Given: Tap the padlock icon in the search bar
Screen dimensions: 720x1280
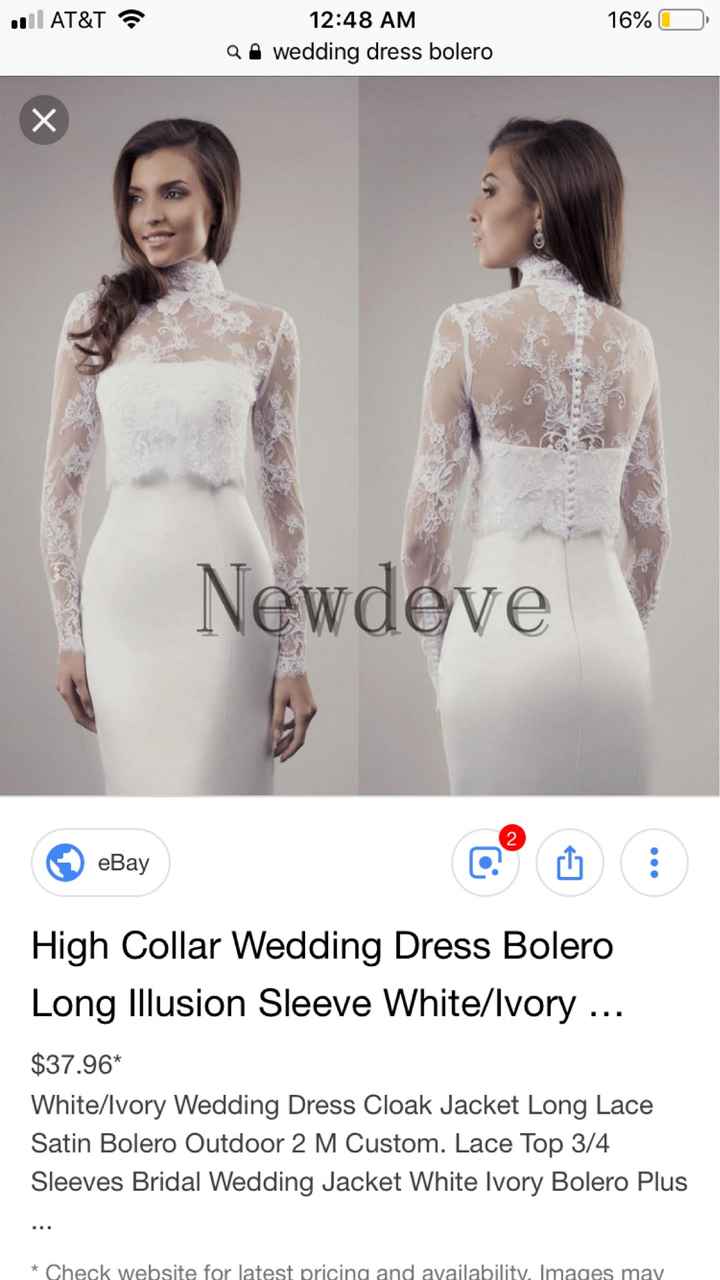Looking at the screenshot, I should [256, 52].
